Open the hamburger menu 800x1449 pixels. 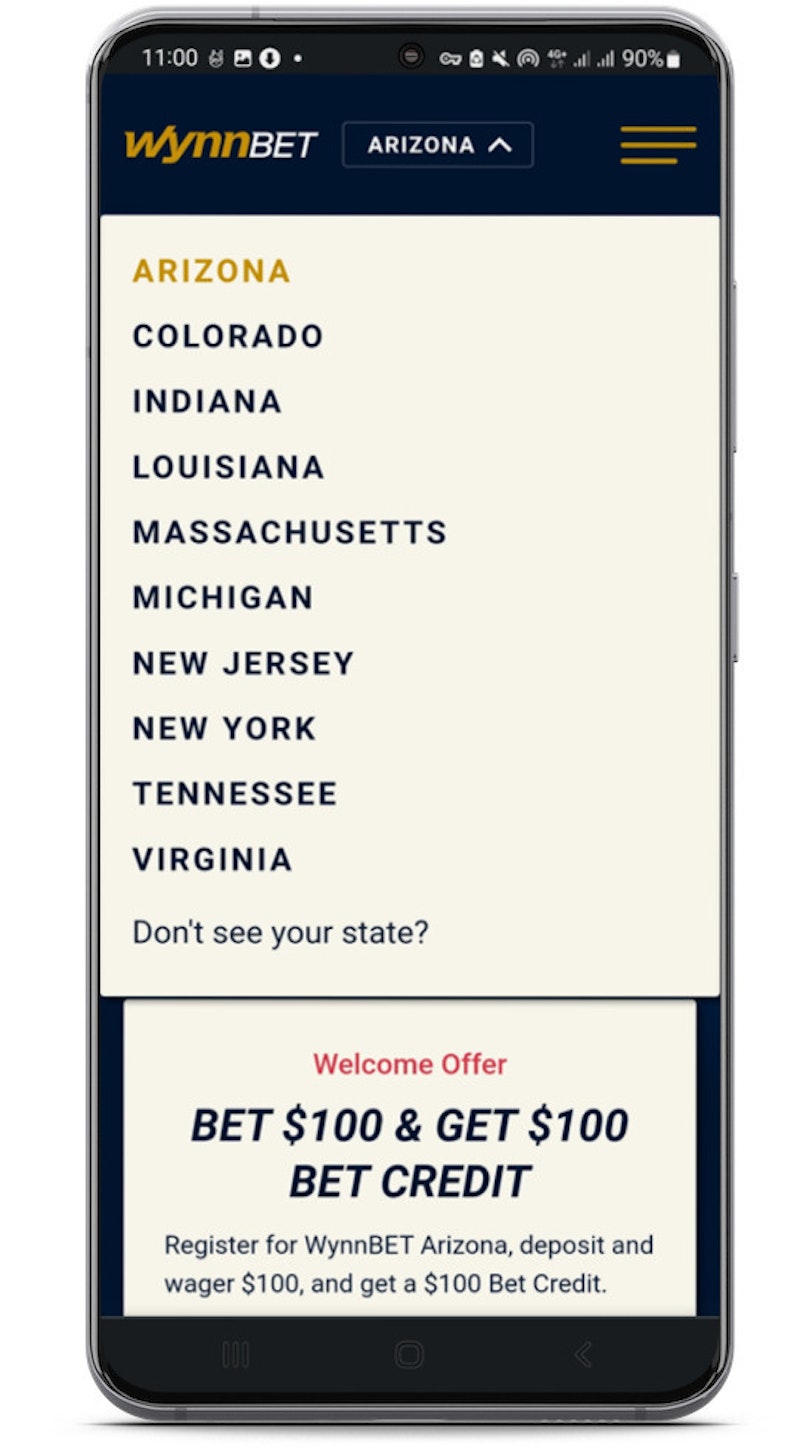coord(658,145)
